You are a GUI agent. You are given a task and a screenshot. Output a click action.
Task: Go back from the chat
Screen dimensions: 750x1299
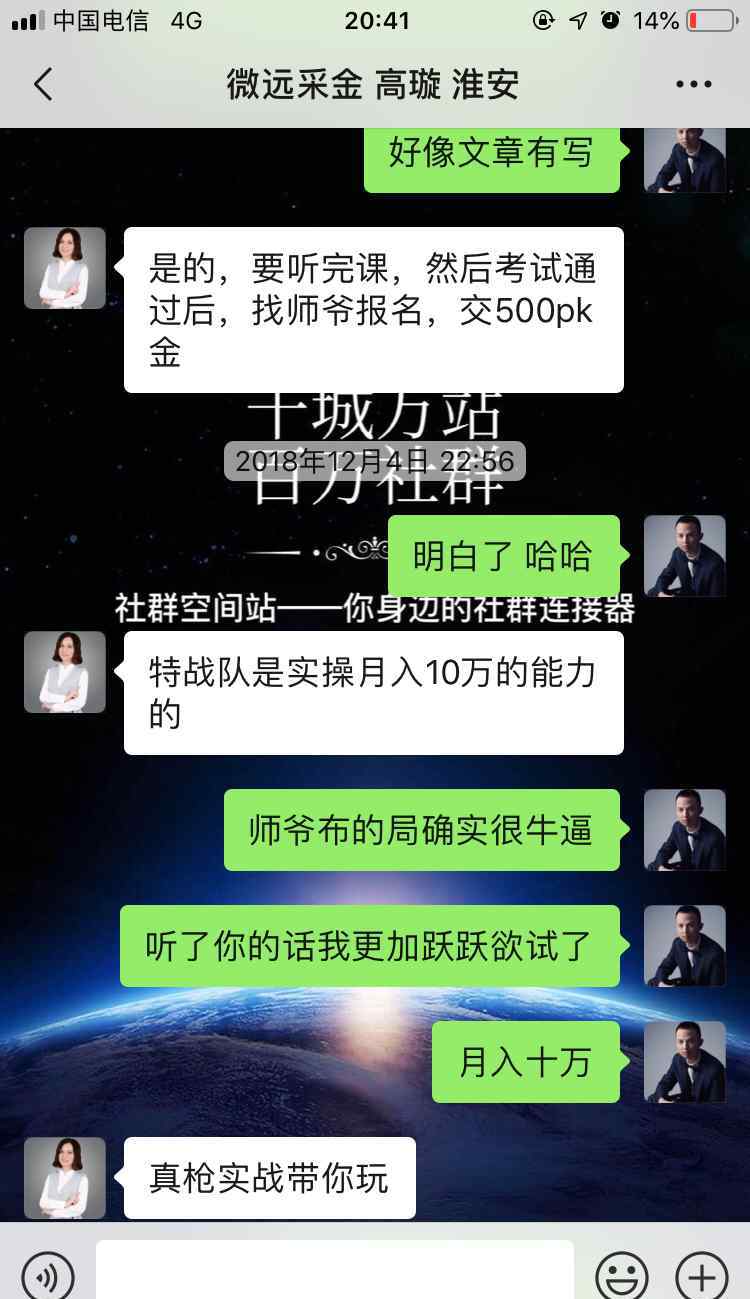coord(42,85)
